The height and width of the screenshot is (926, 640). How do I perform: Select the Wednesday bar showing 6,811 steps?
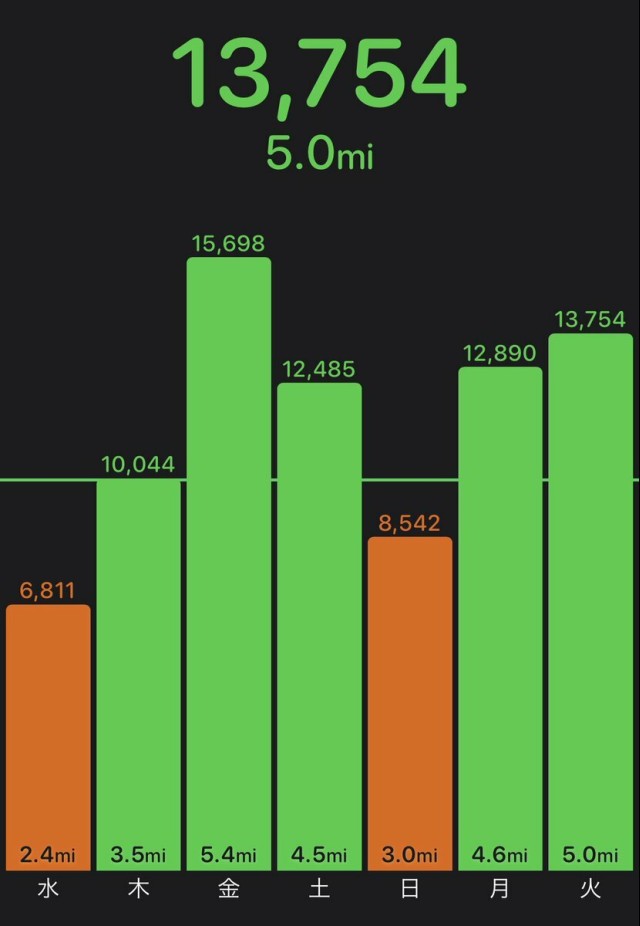coord(48,735)
